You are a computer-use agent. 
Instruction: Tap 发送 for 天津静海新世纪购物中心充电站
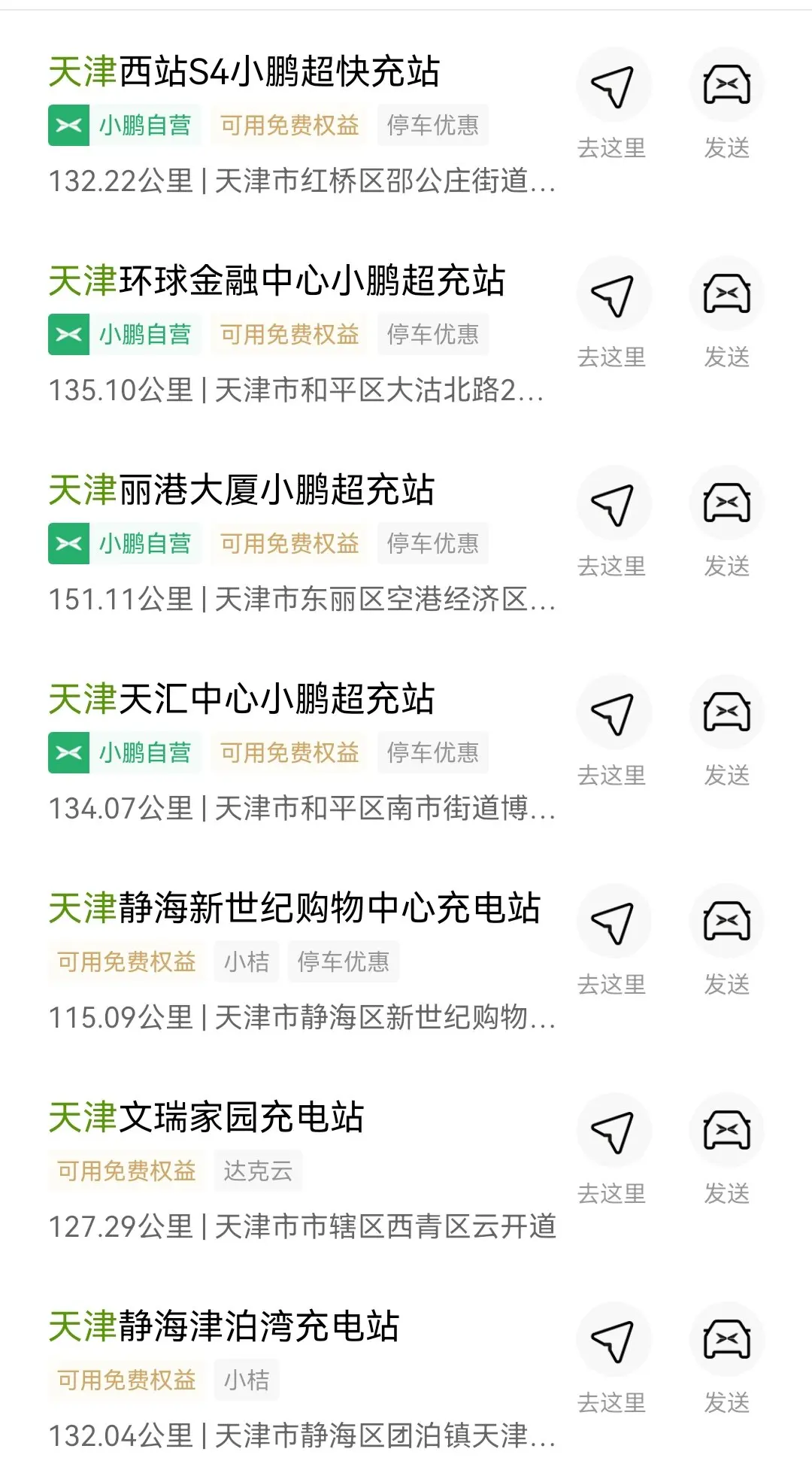pyautogui.click(x=726, y=941)
